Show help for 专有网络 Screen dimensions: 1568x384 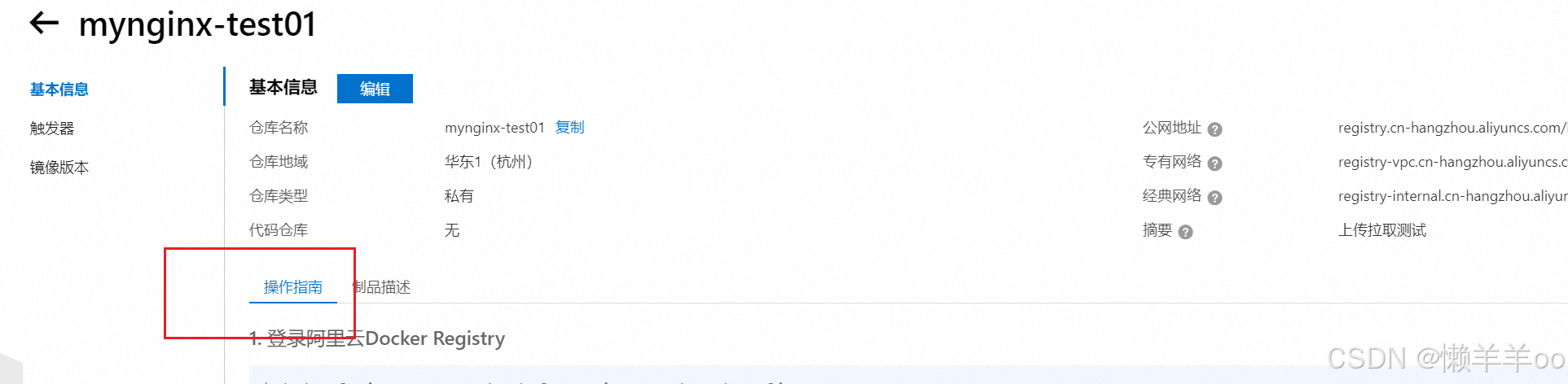pyautogui.click(x=1214, y=164)
